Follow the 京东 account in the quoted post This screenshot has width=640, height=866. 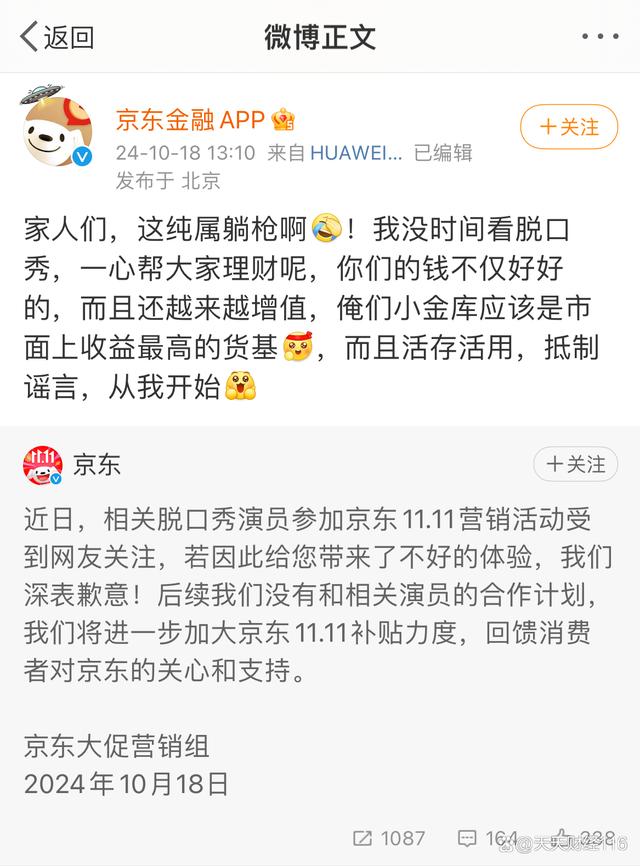(576, 464)
